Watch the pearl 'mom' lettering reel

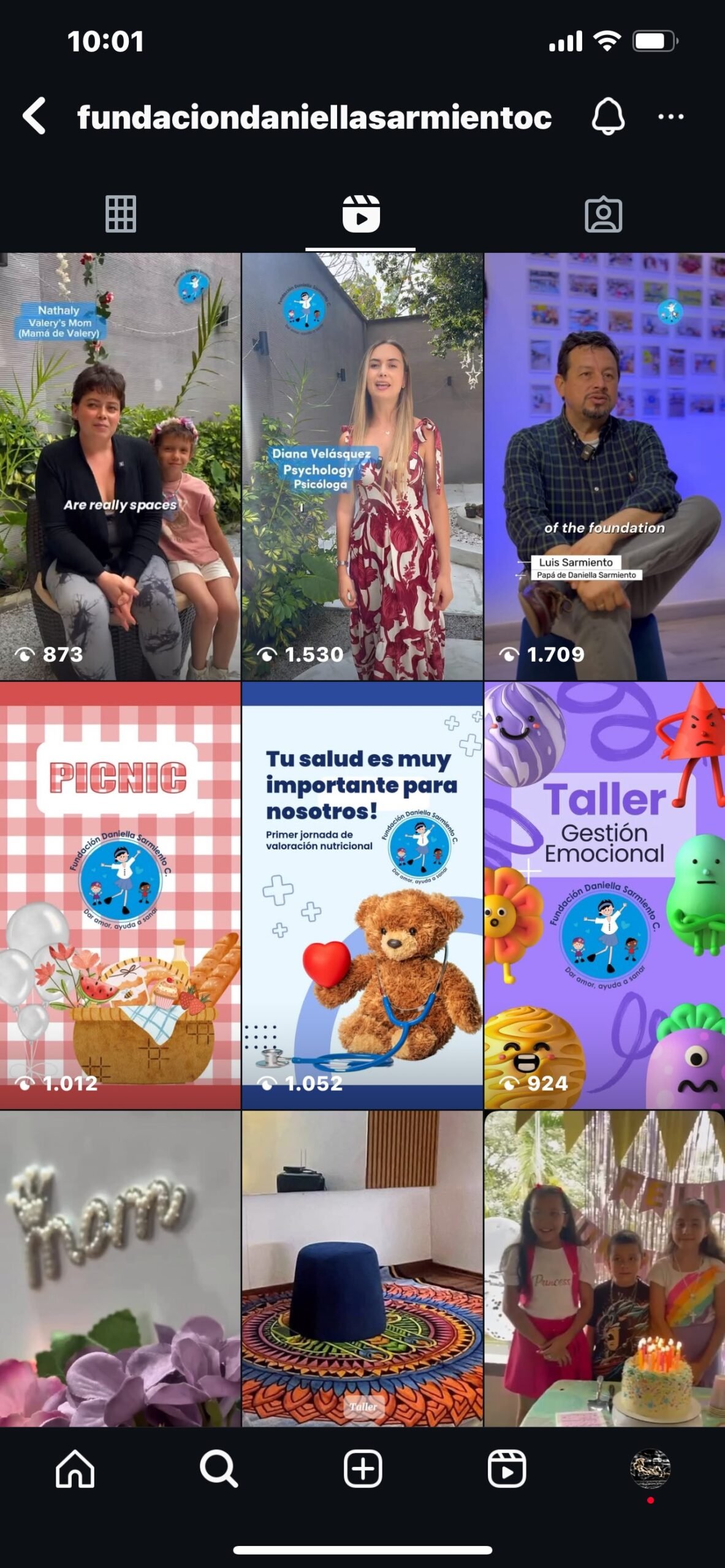tap(120, 1268)
